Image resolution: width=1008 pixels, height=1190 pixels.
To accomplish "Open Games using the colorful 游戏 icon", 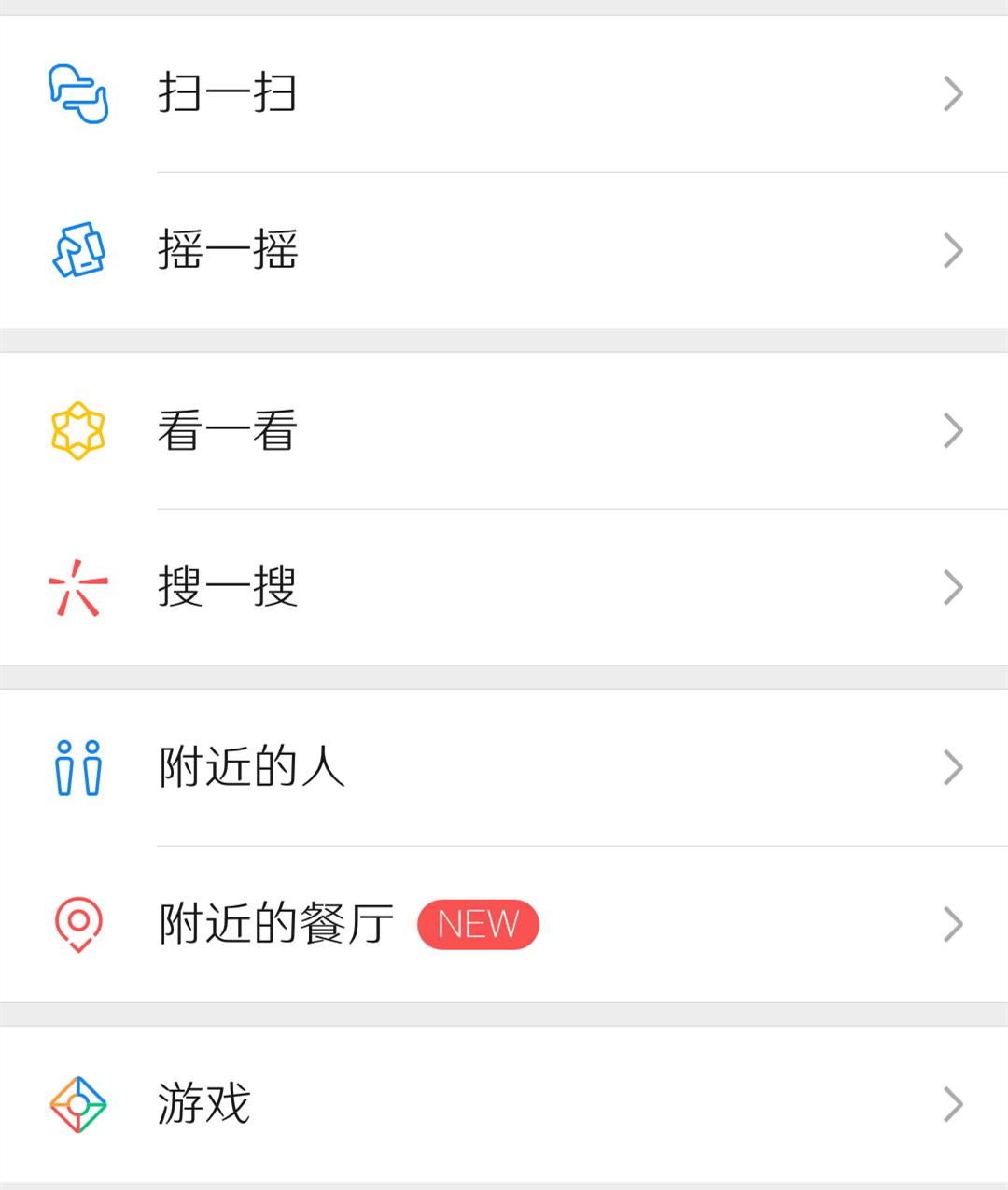I will pos(79,1103).
